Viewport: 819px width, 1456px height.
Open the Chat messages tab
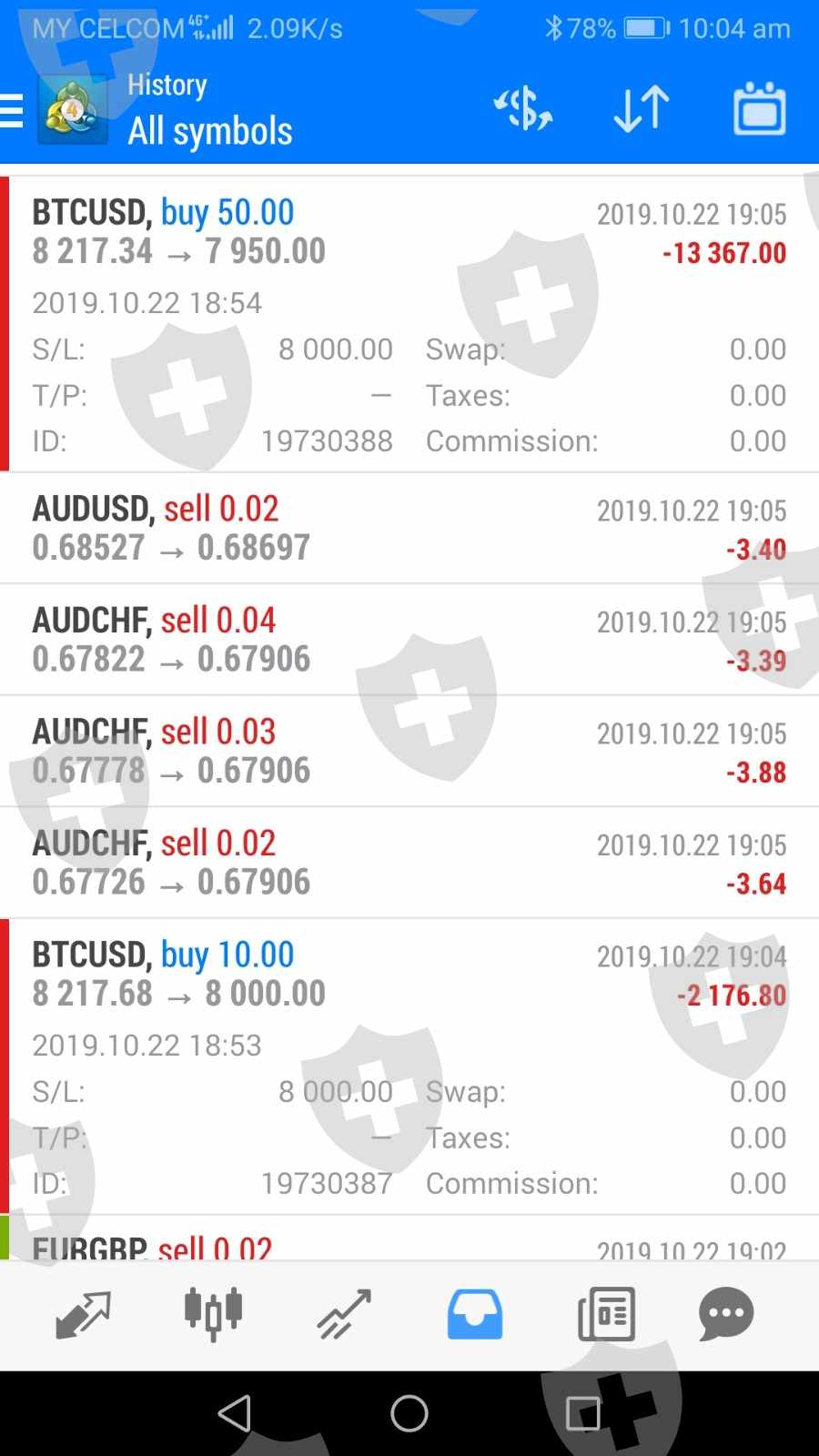click(x=725, y=1315)
